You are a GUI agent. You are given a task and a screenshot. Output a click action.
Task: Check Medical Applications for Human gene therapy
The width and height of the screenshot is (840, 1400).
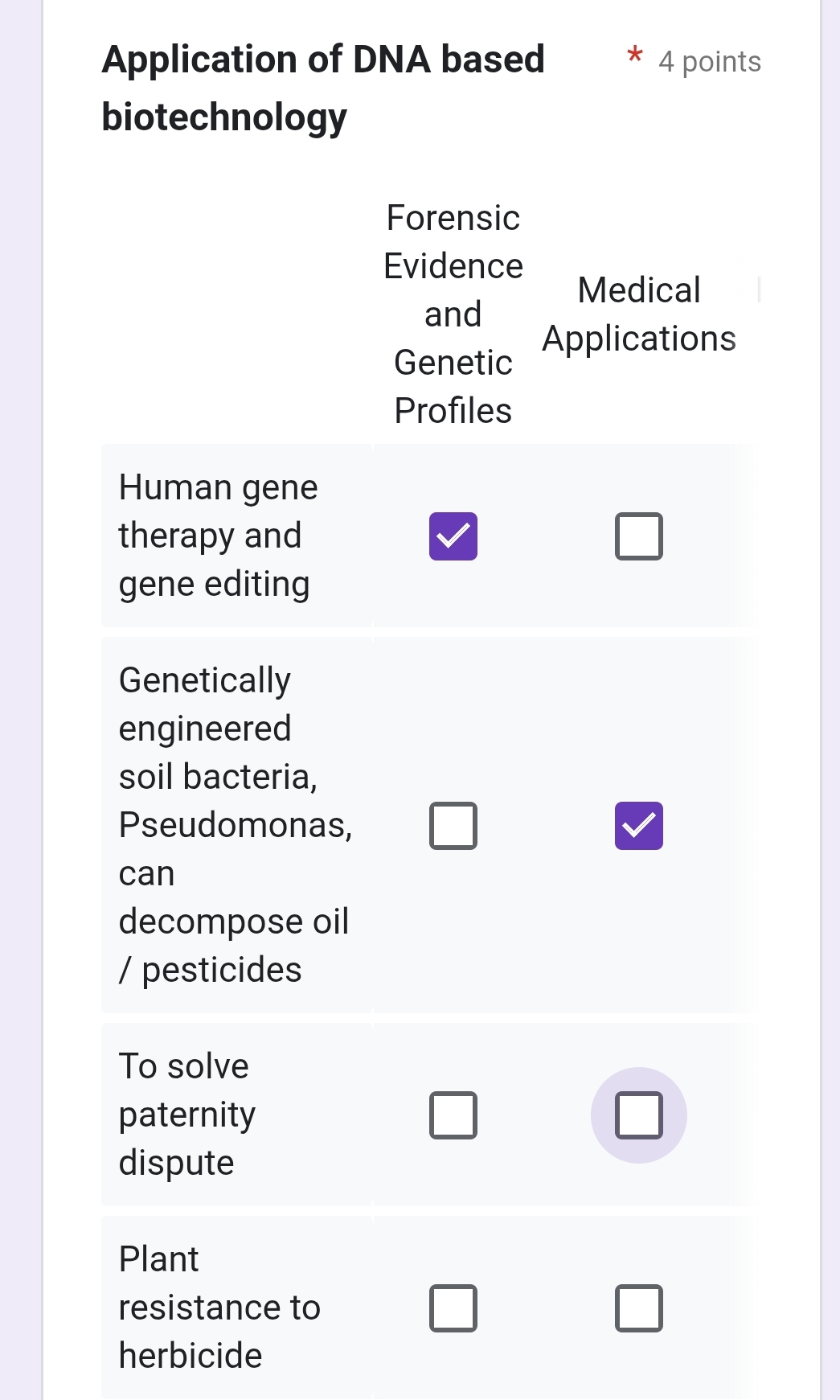click(638, 536)
